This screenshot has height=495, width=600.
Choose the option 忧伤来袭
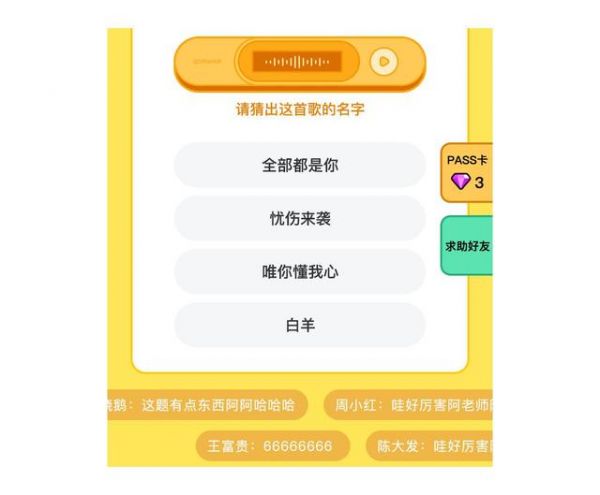tap(300, 218)
